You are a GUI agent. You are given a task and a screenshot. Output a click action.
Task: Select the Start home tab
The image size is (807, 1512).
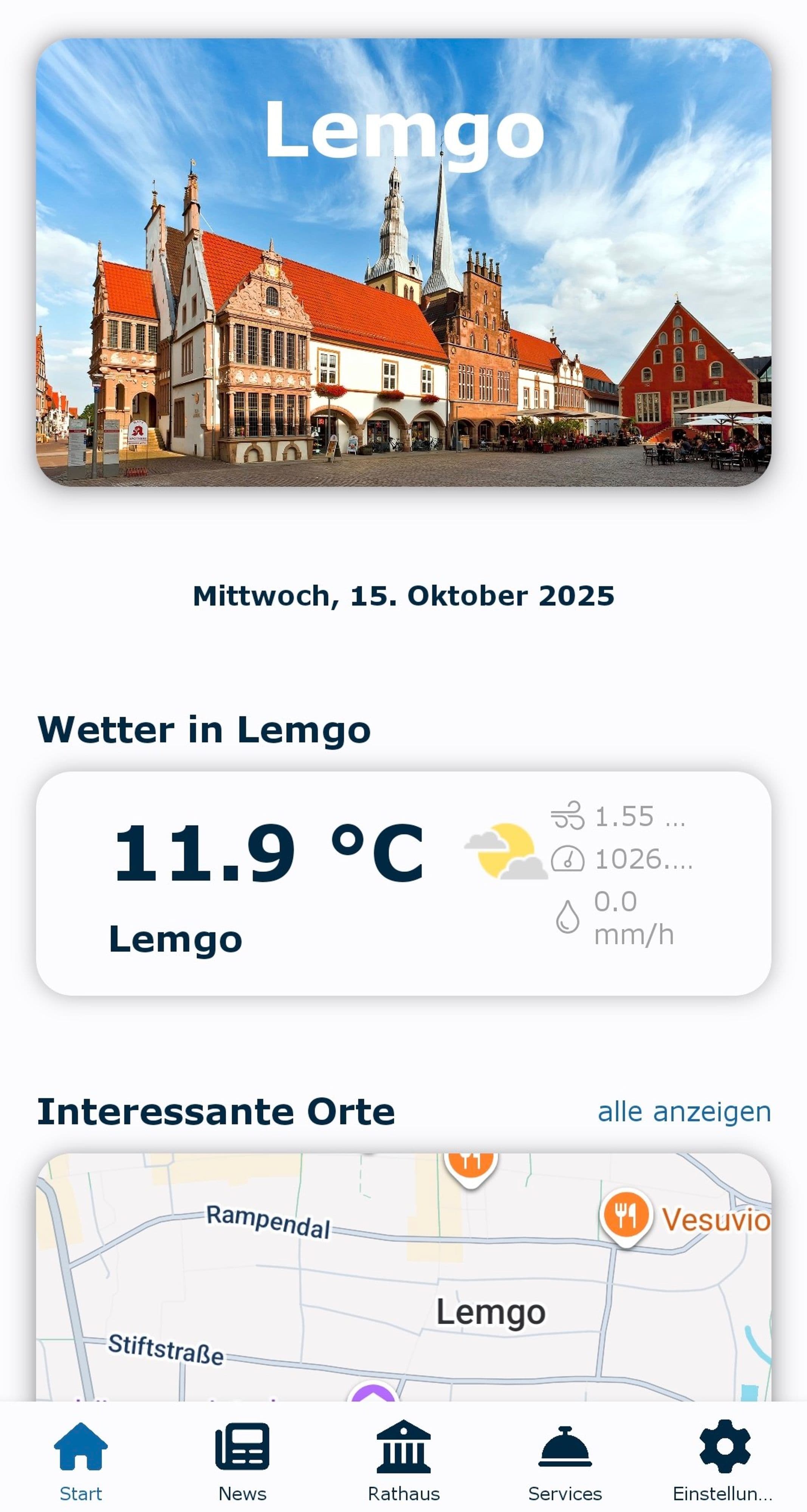(81, 1460)
